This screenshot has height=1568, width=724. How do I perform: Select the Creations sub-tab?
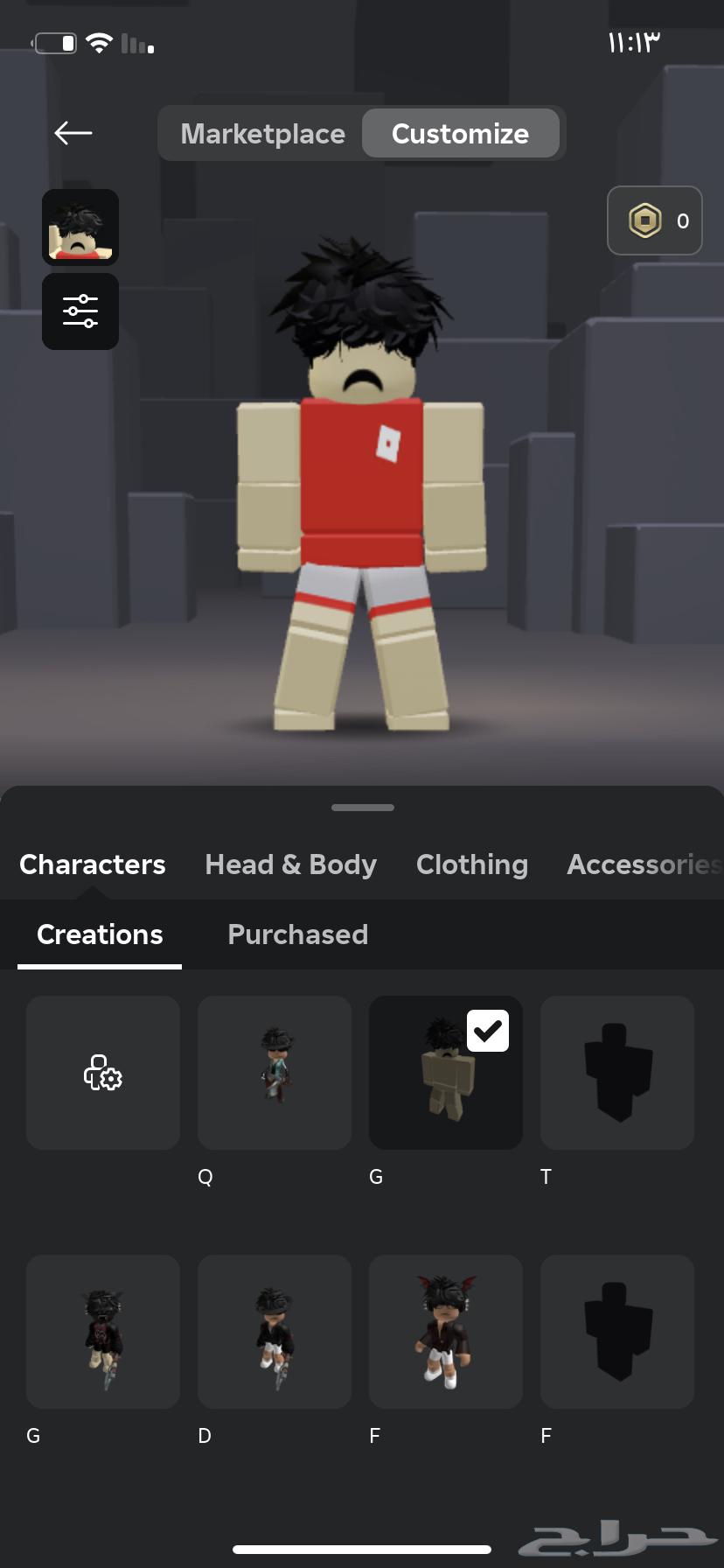(x=100, y=934)
